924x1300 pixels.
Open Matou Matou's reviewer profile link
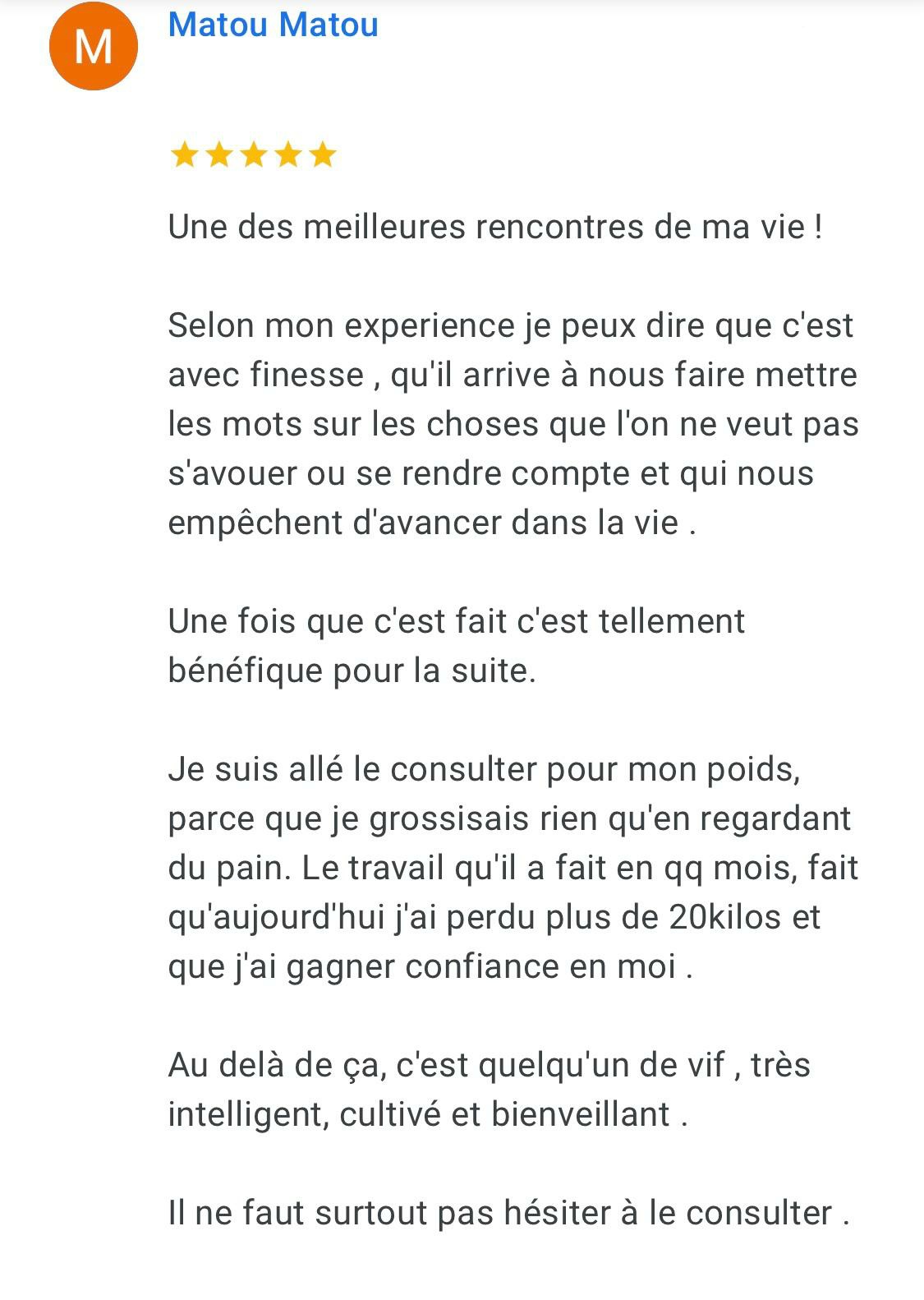[273, 25]
